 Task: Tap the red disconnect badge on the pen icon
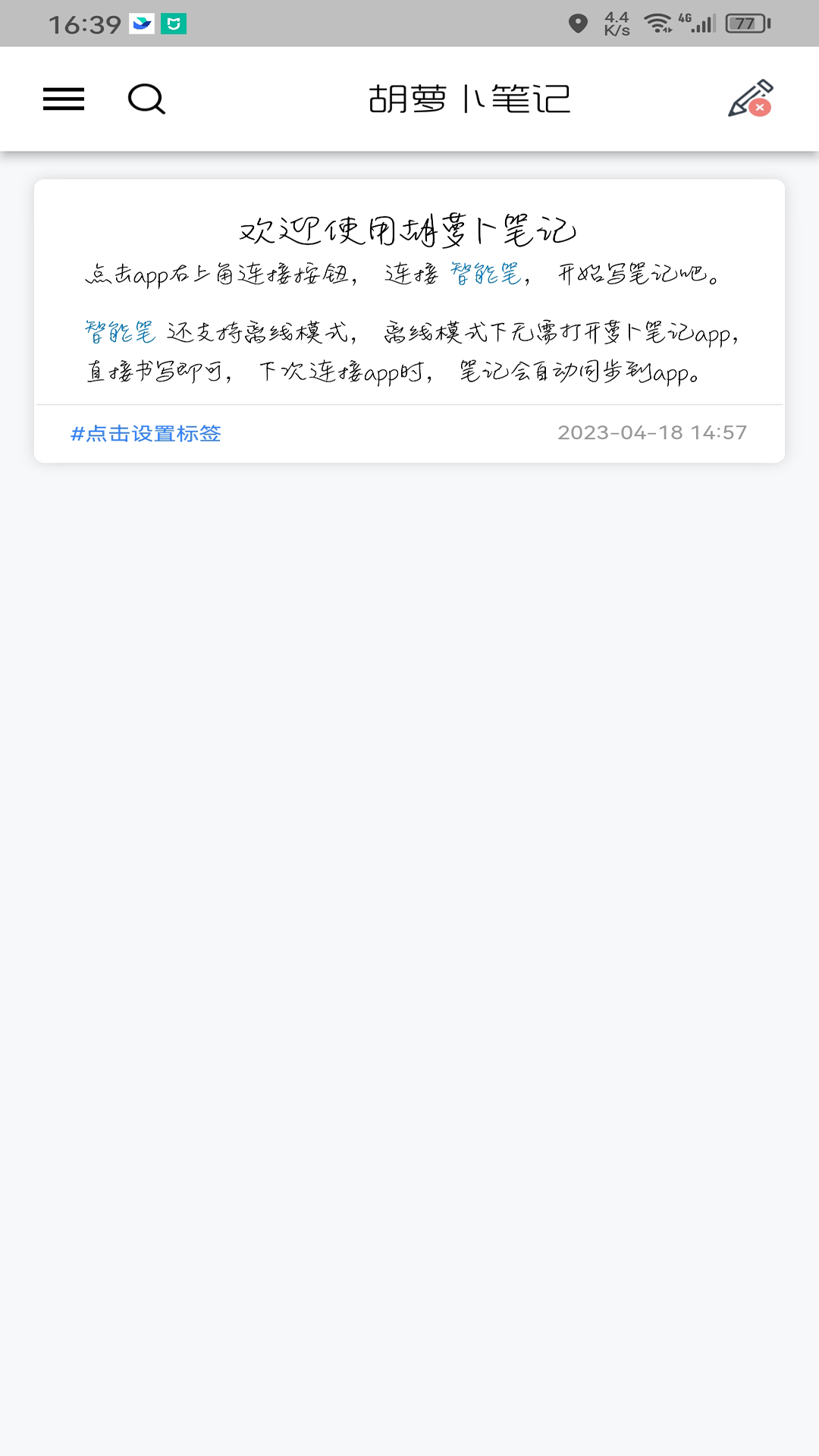point(760,107)
